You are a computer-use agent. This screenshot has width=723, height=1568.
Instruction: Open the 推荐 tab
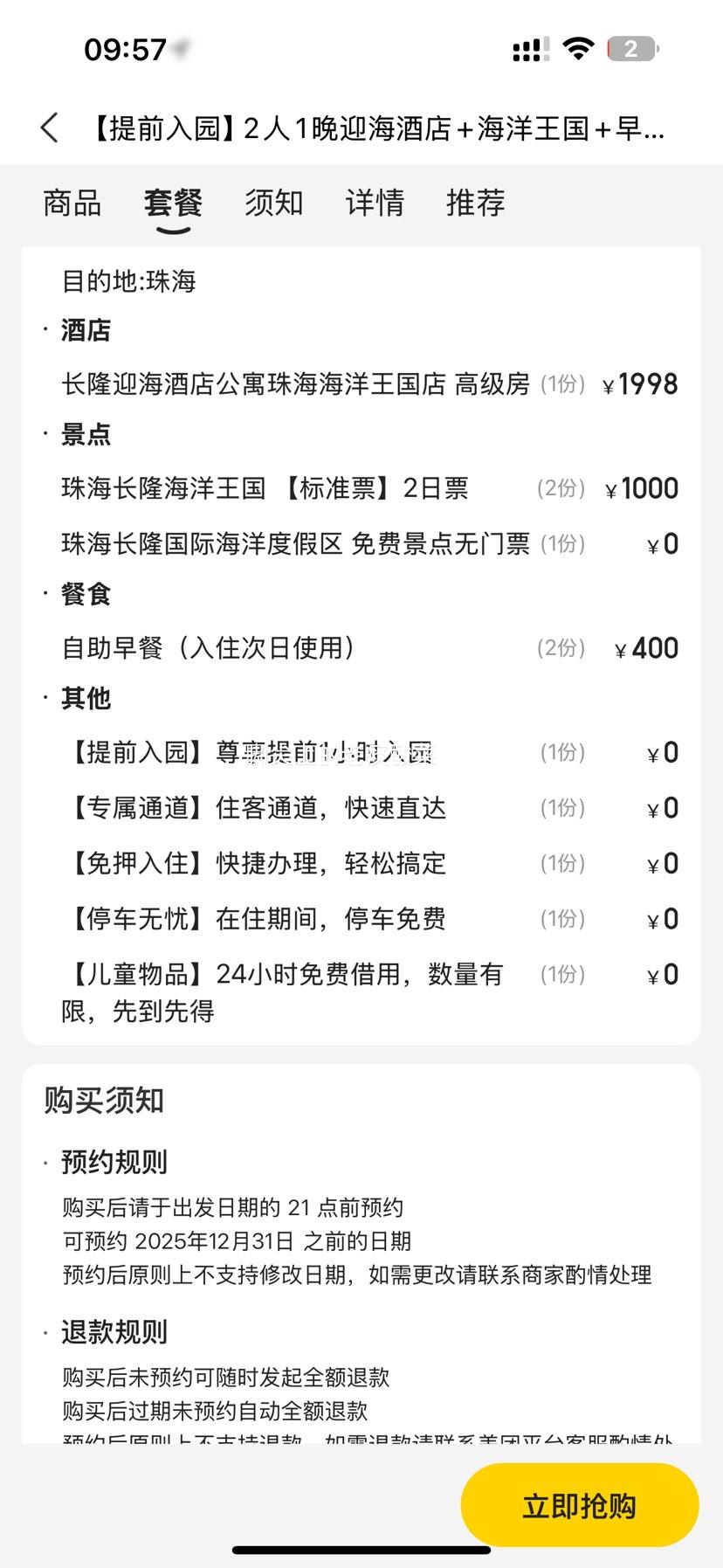(476, 203)
